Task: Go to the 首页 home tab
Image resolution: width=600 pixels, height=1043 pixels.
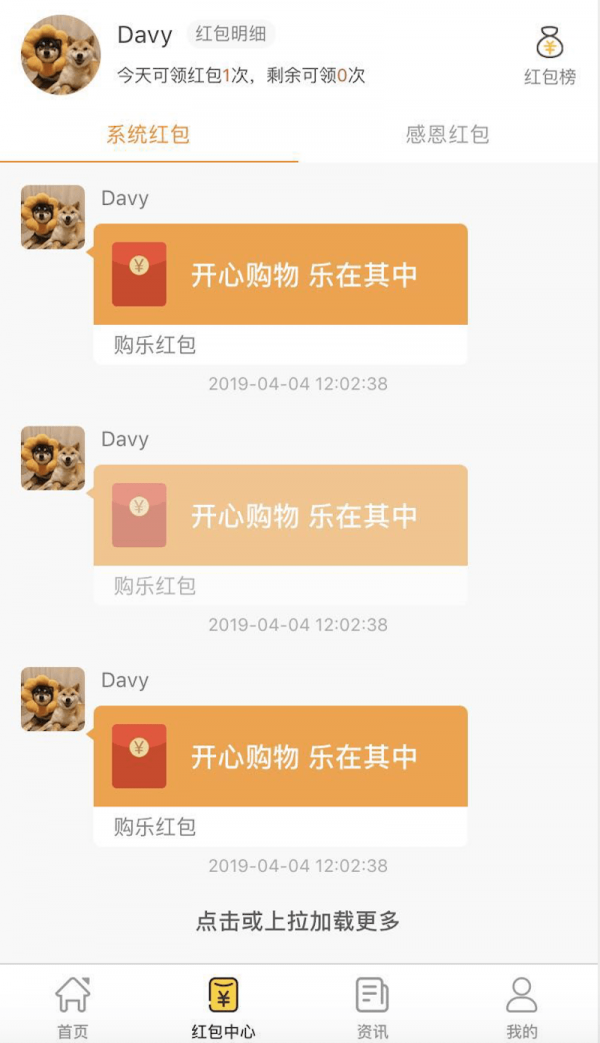Action: tap(73, 1007)
